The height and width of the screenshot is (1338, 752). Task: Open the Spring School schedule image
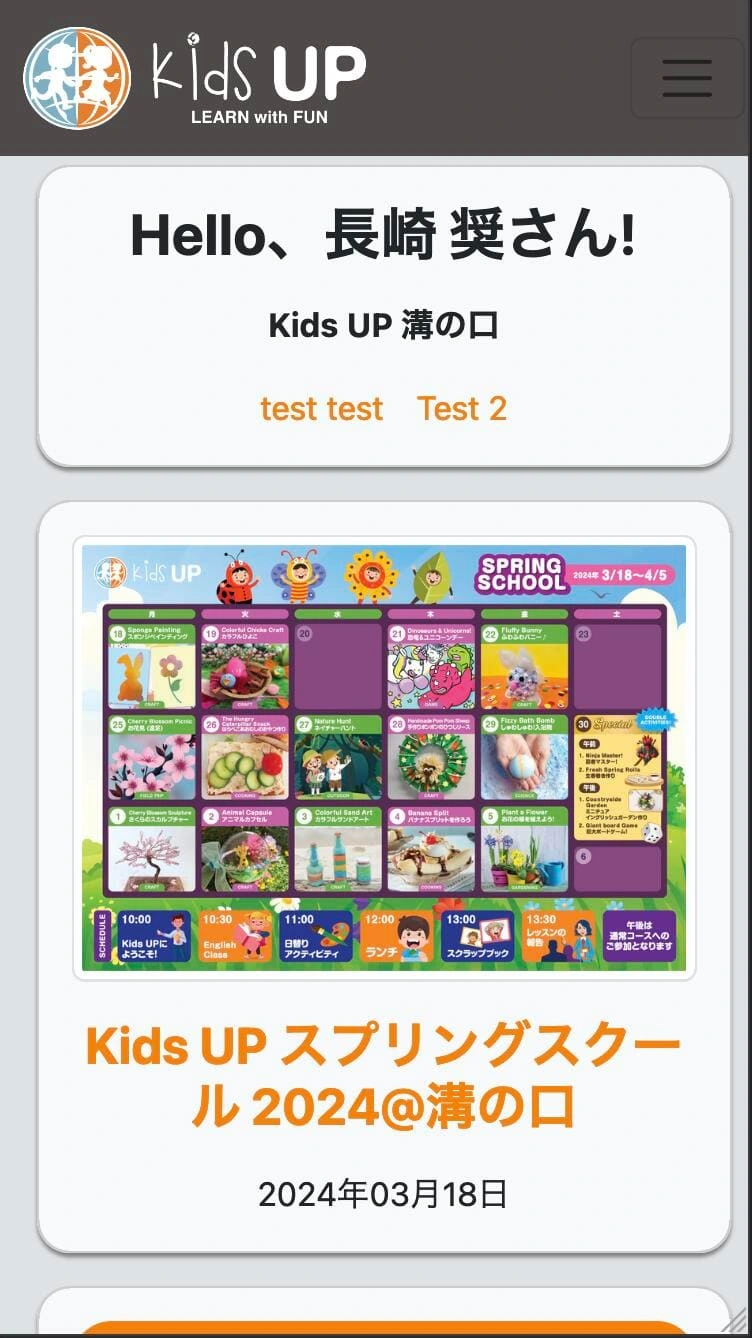[x=384, y=757]
